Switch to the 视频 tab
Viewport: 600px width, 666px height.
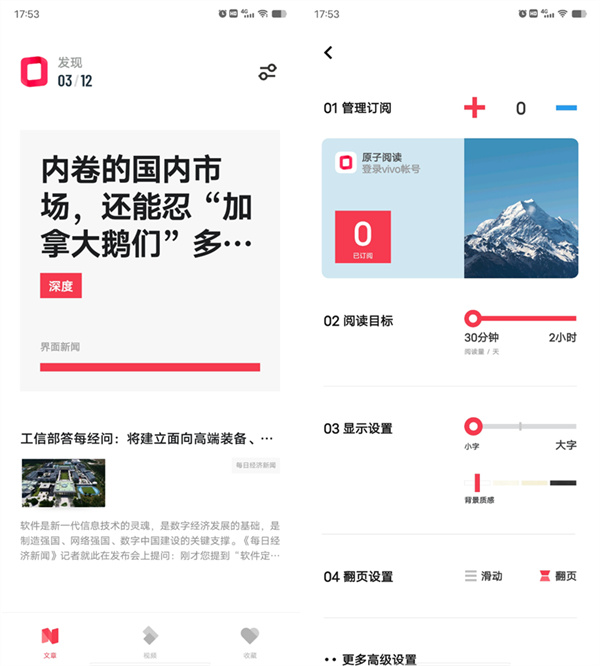click(150, 640)
